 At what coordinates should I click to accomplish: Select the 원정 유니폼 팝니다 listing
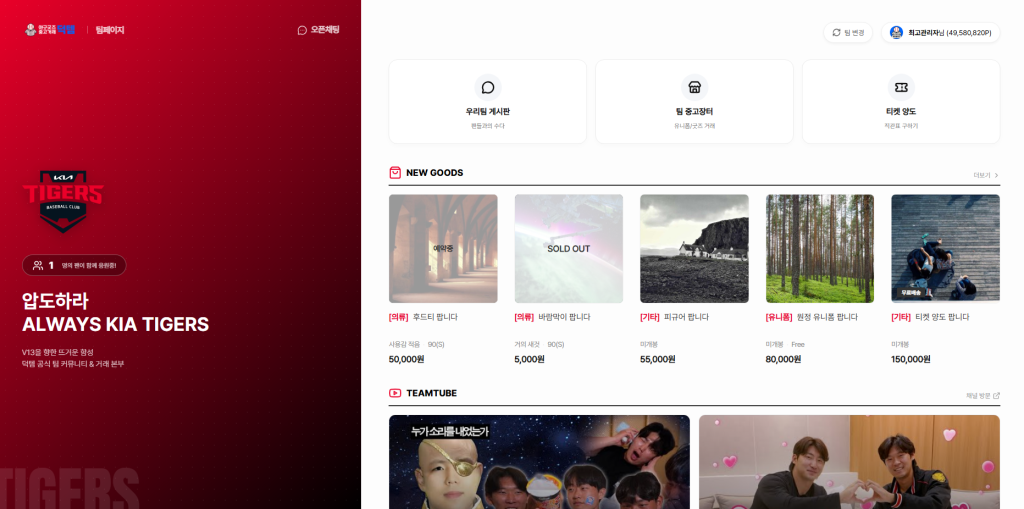click(819, 249)
